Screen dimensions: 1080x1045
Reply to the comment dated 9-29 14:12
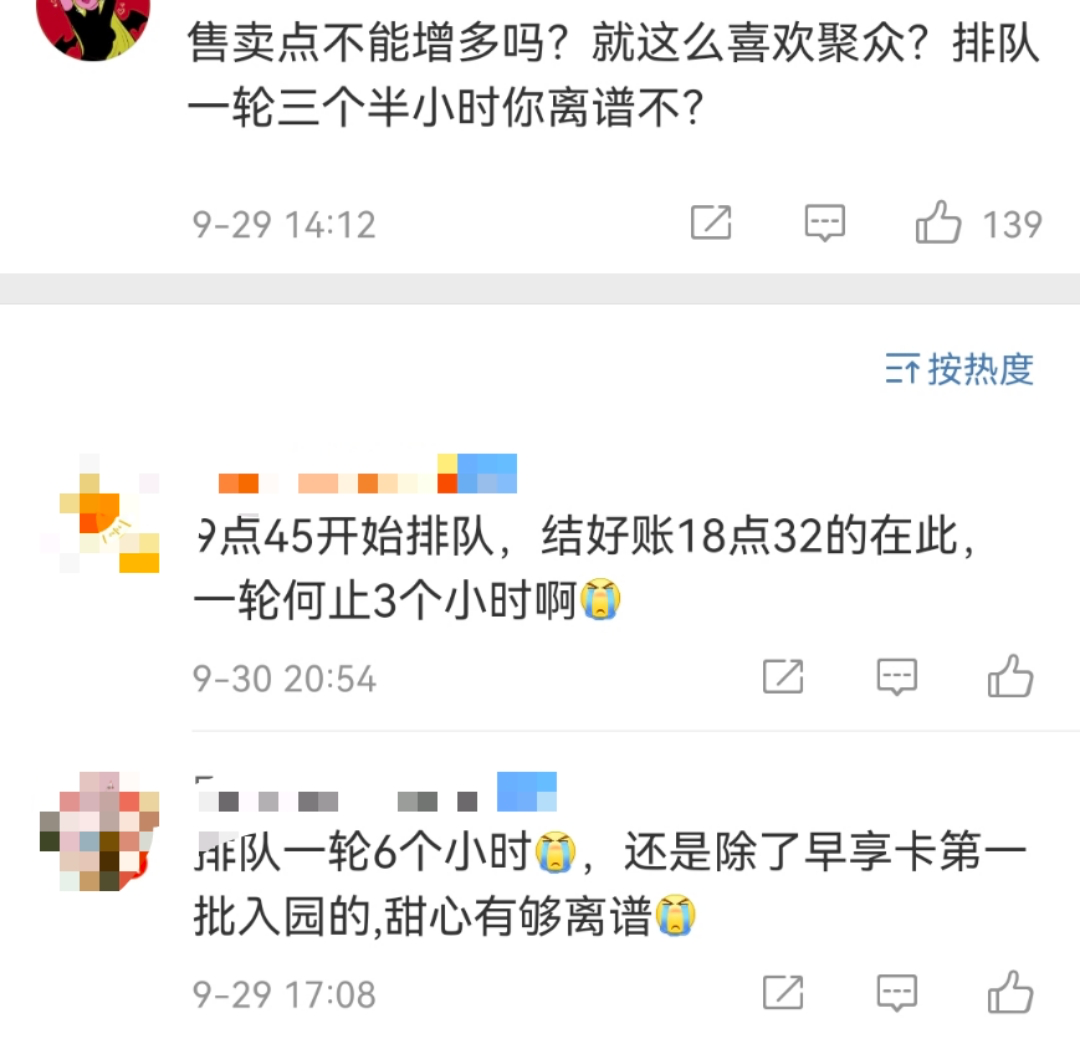(x=825, y=223)
